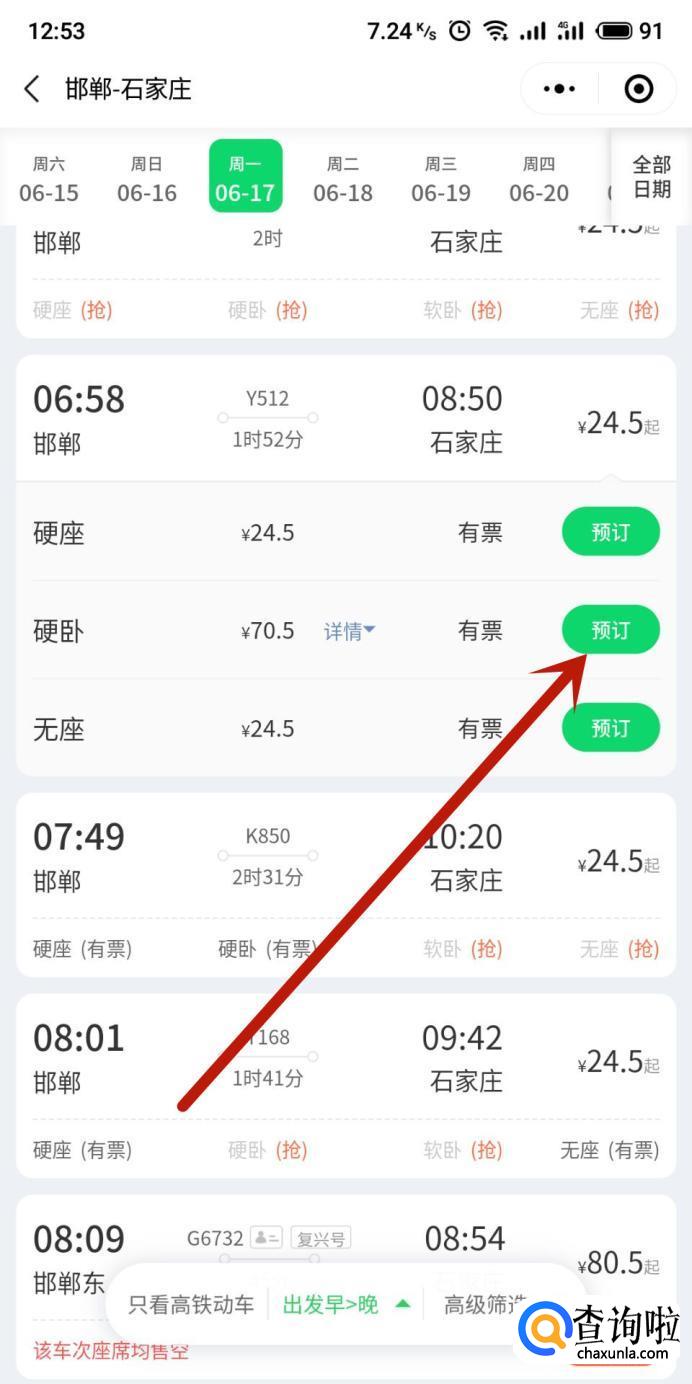
Task: Book 无座 ticket on Y512
Action: [610, 728]
